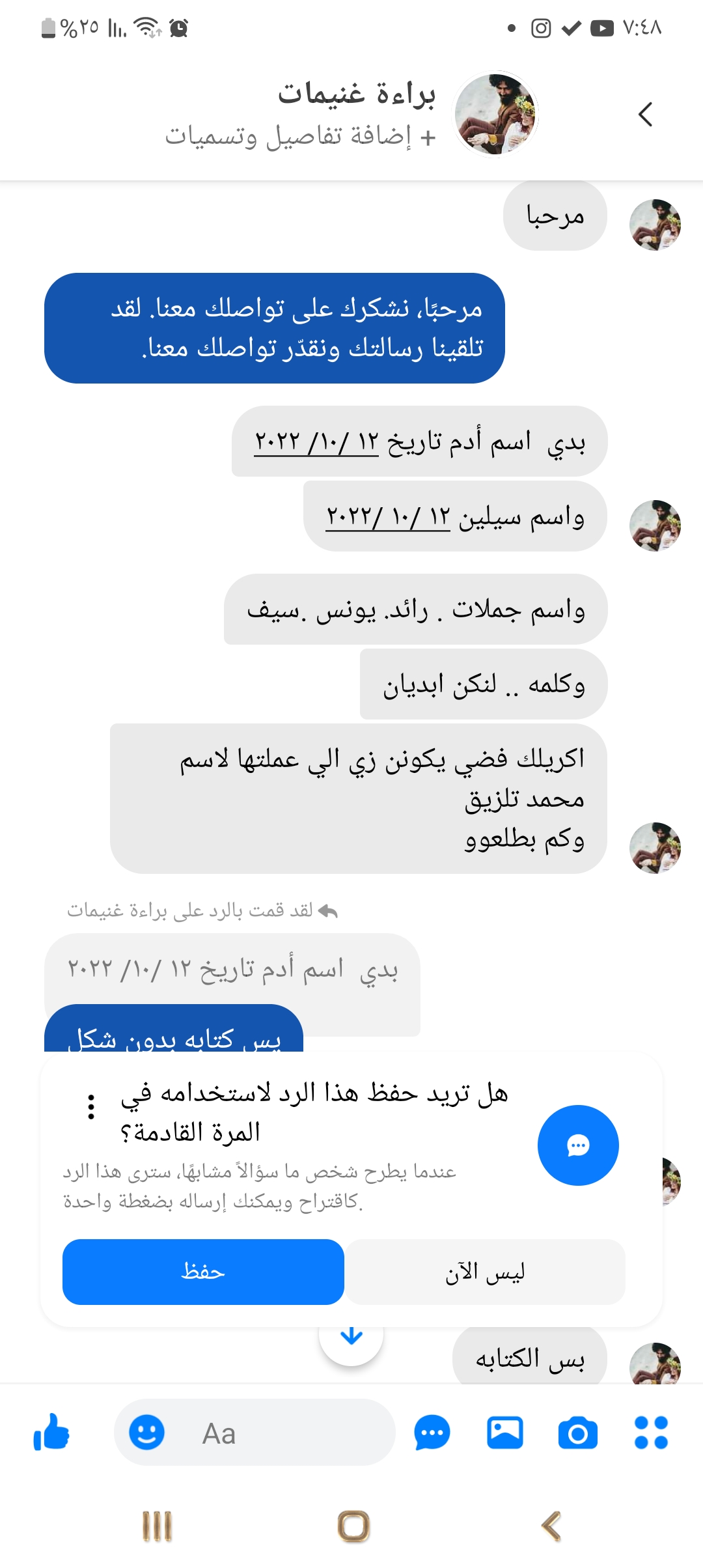Screen dimensions: 703x1568
Task: Open saved replies chat bubble icon
Action: point(432,1433)
